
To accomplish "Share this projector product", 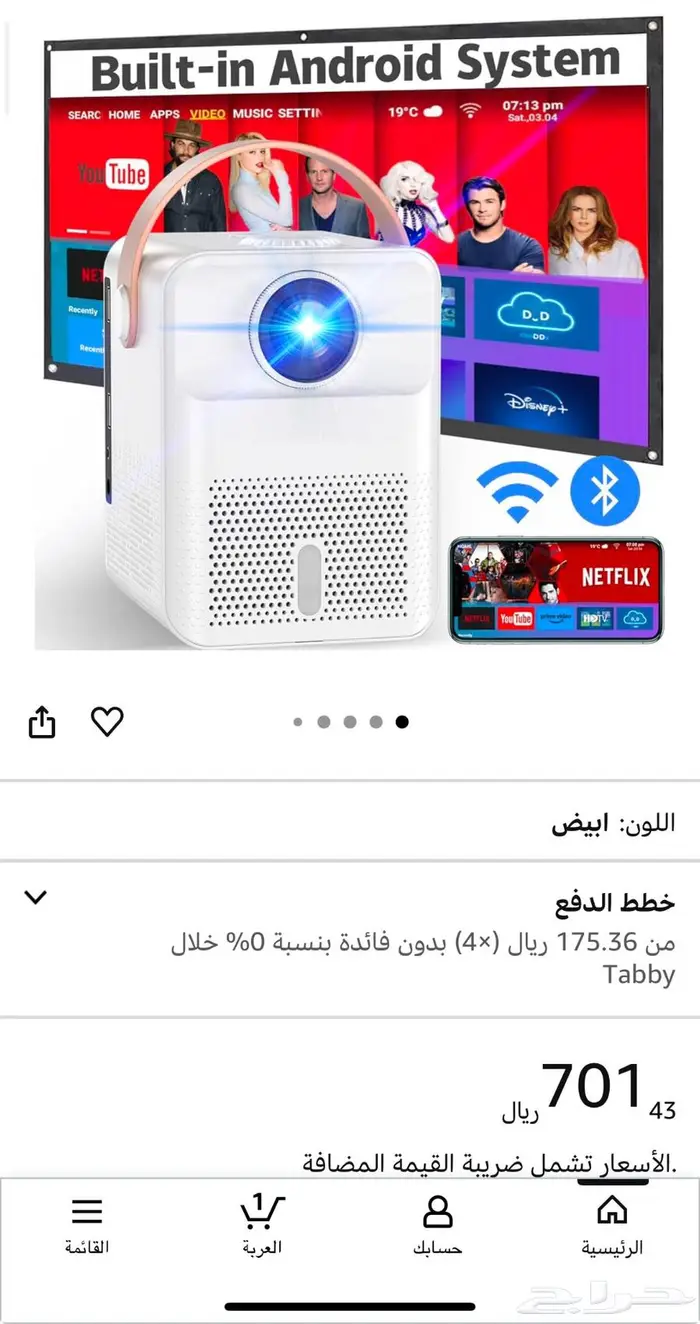I will (42, 721).
